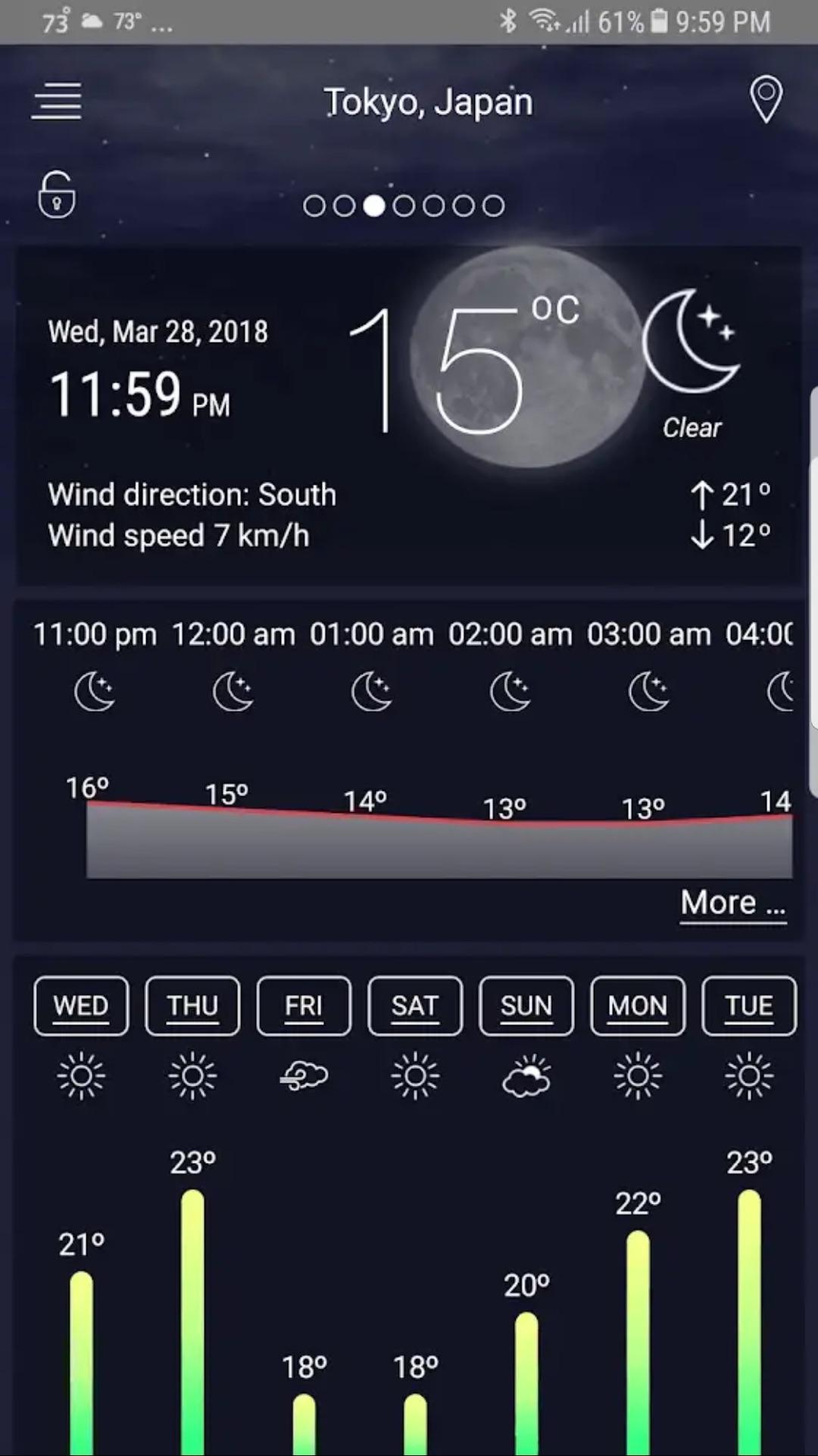Select the SAT forecast tab
The height and width of the screenshot is (1456, 818).
(x=414, y=1005)
